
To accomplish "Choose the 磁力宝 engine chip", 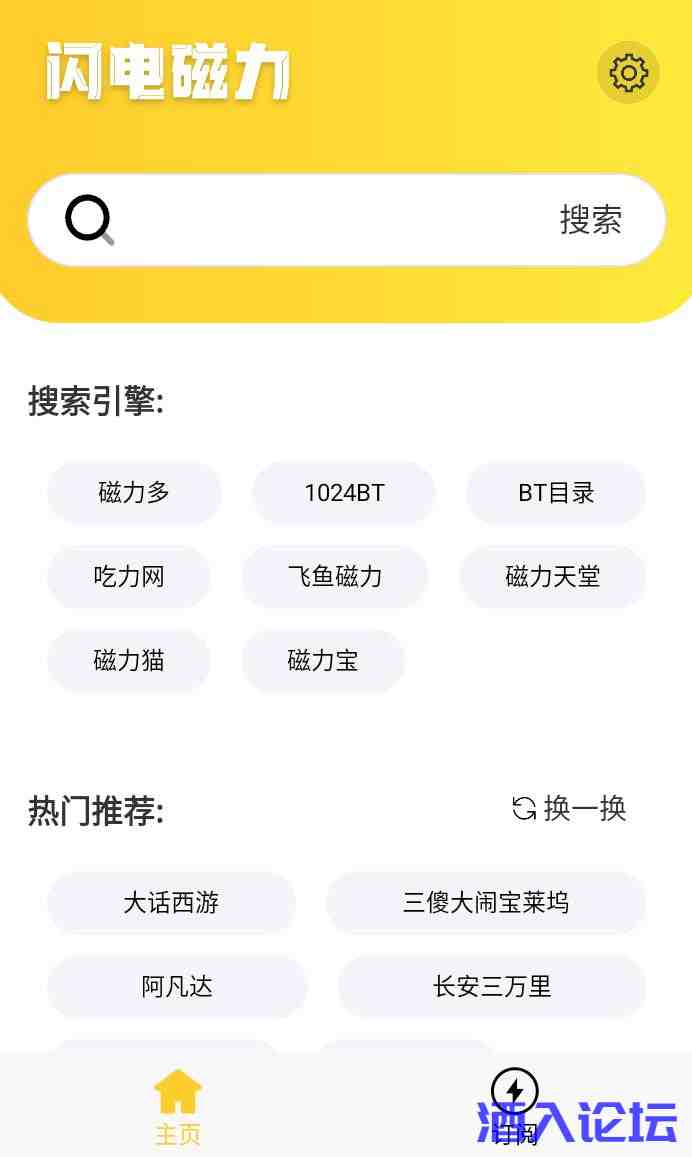I will (x=323, y=661).
